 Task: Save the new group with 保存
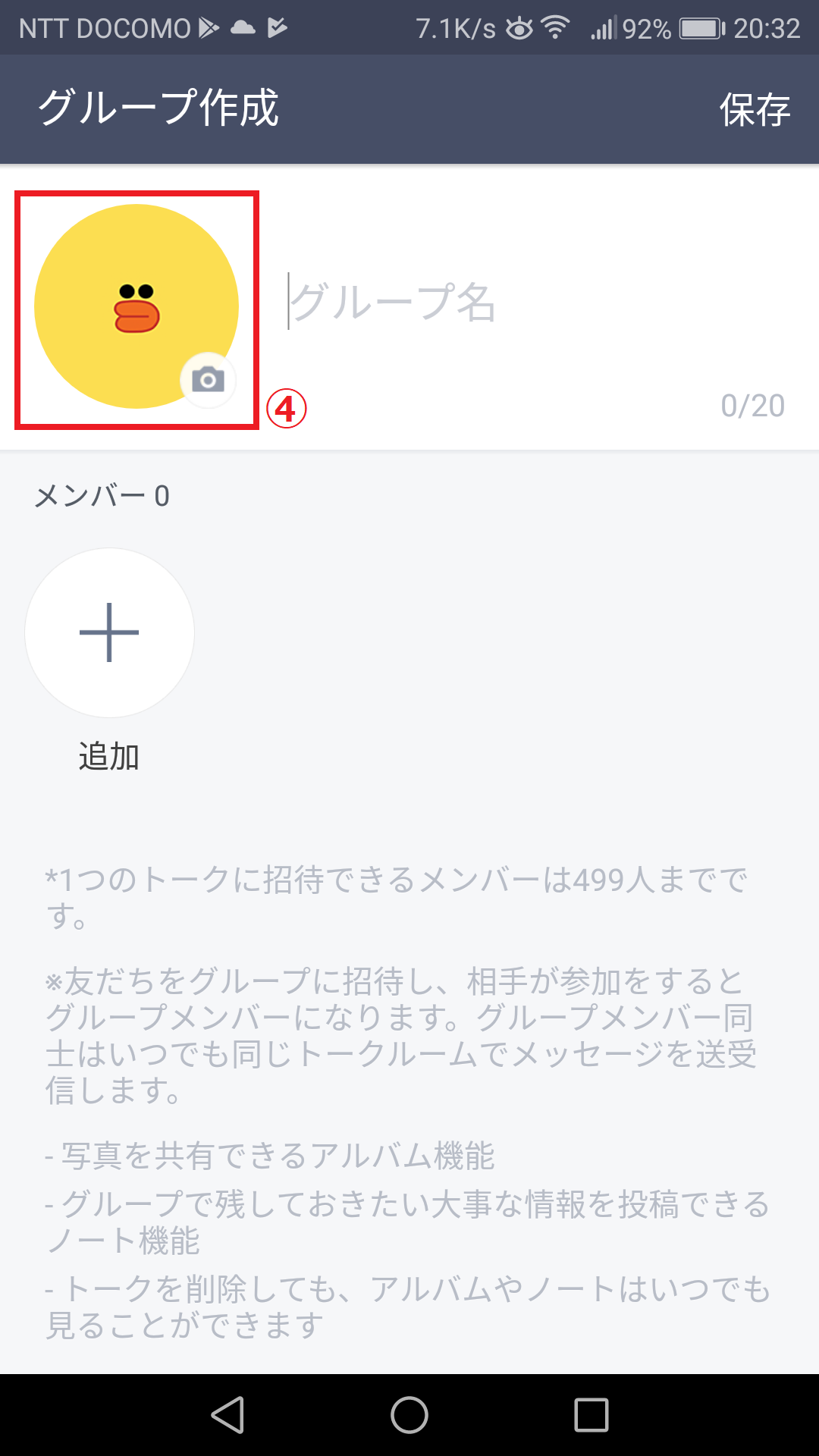tap(755, 110)
